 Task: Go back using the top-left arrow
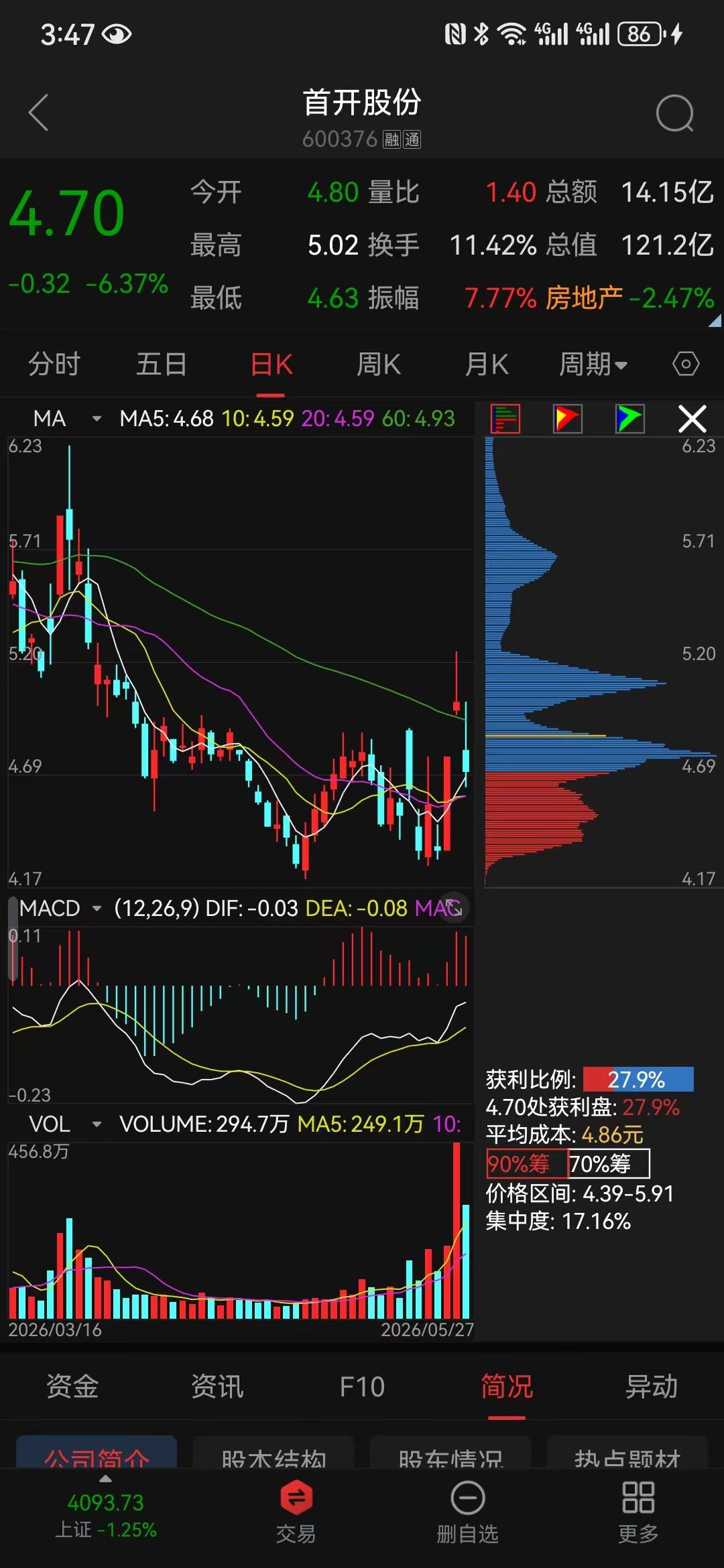click(x=39, y=113)
